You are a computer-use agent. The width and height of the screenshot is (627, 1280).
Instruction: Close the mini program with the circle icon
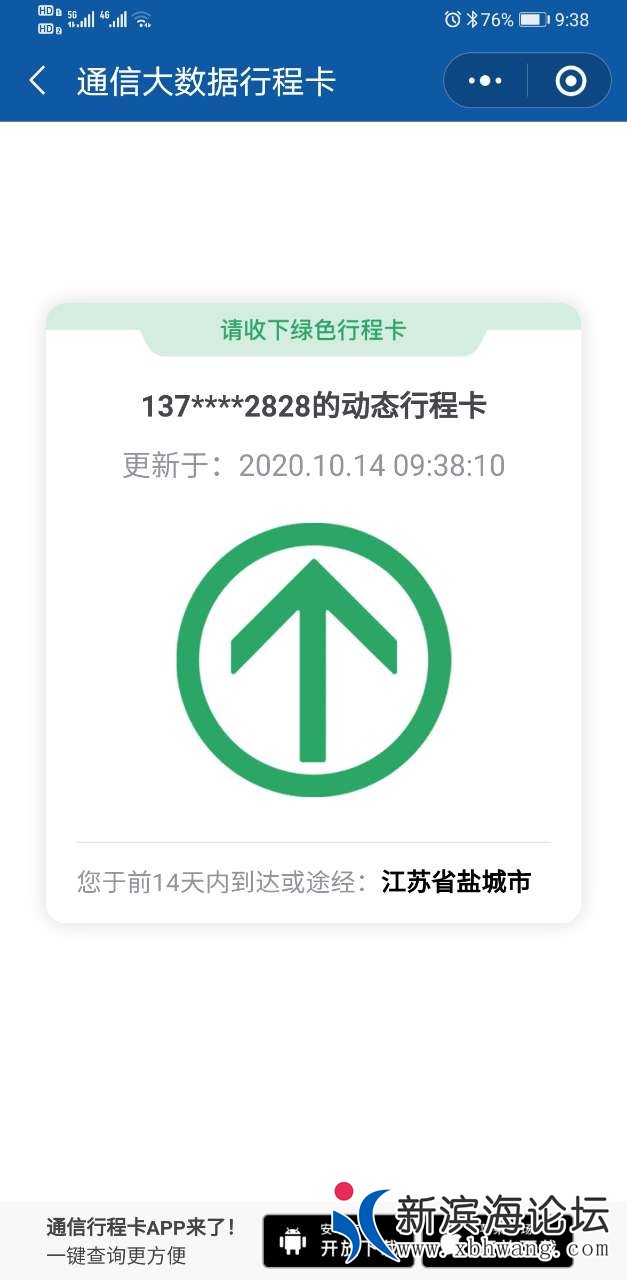pos(570,81)
